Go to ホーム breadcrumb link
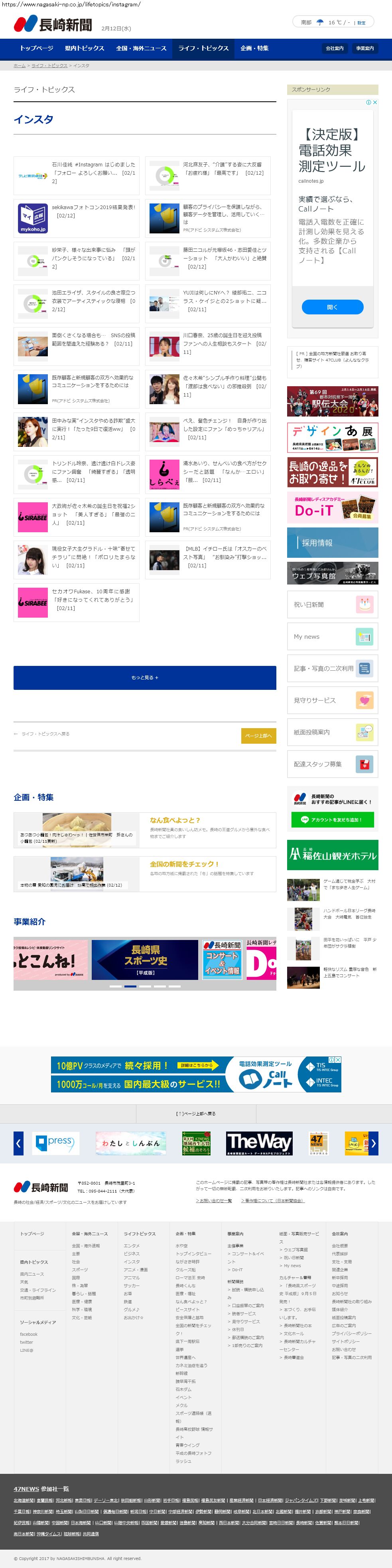Screen dimensions: 392x1568 click(x=20, y=65)
